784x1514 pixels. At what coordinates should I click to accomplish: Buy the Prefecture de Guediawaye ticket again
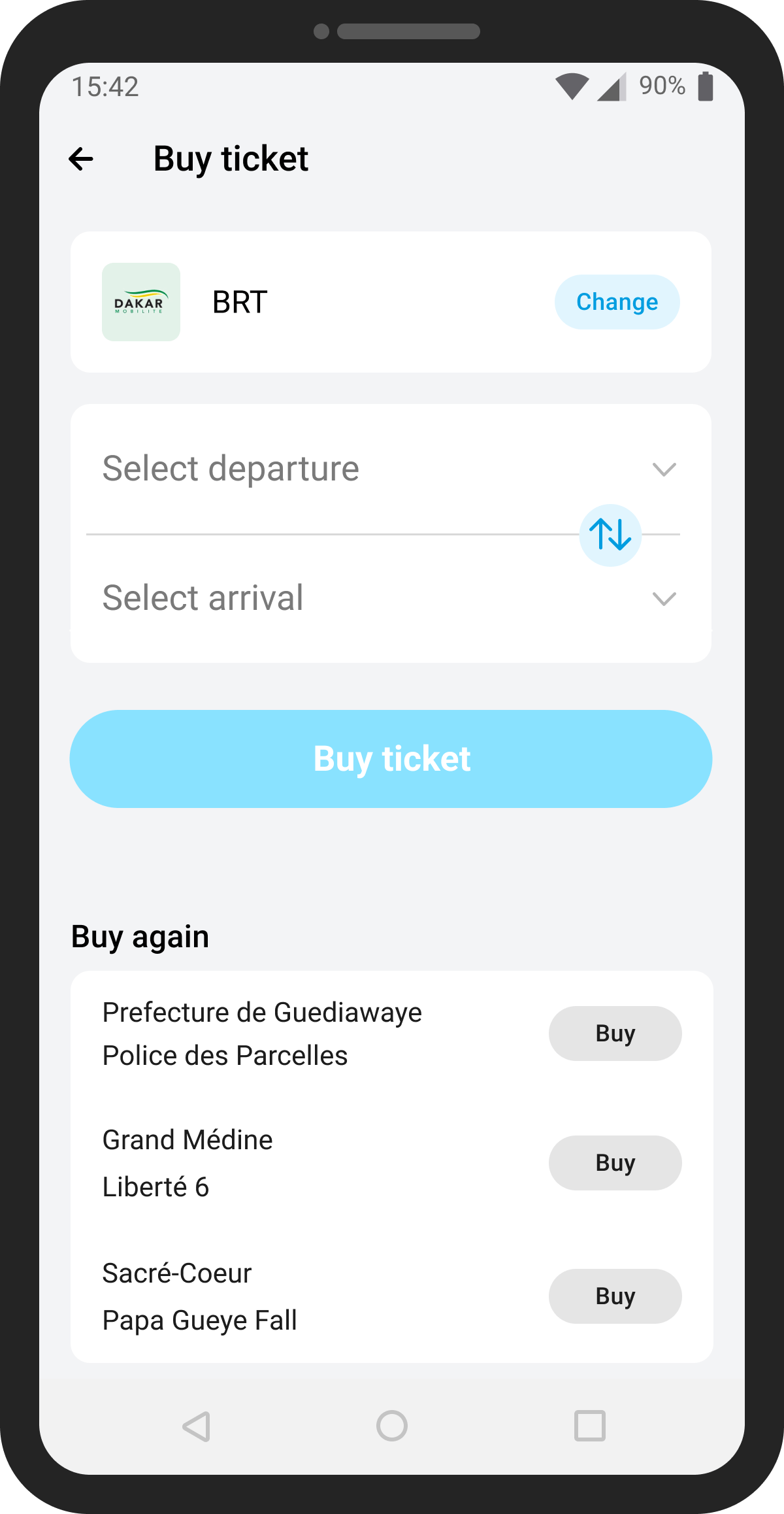click(615, 1033)
